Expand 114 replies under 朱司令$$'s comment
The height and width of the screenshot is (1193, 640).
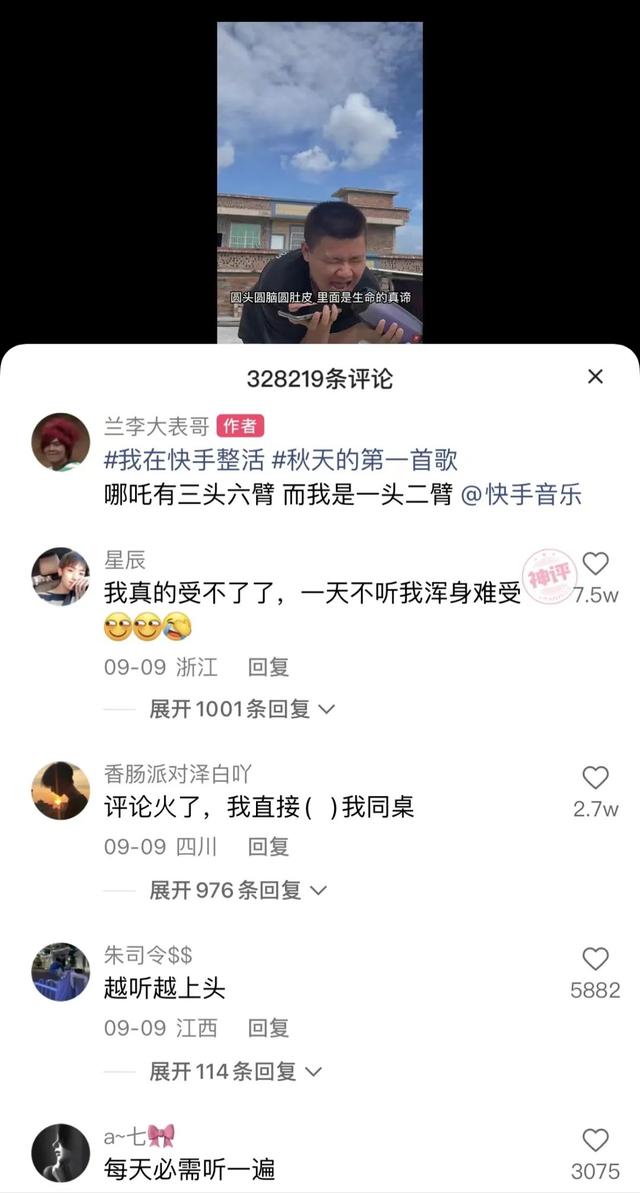click(235, 1071)
